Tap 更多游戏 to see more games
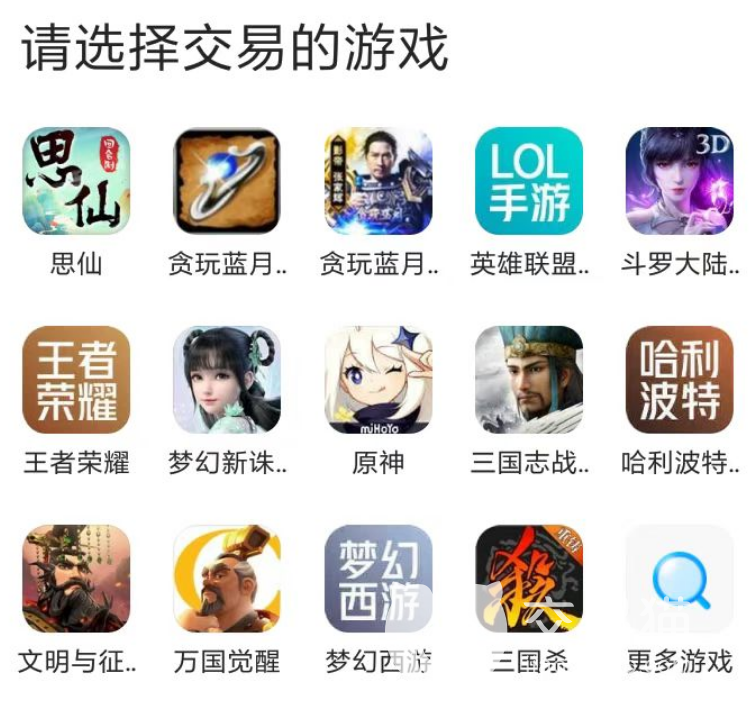The image size is (751, 717). pyautogui.click(x=680, y=578)
